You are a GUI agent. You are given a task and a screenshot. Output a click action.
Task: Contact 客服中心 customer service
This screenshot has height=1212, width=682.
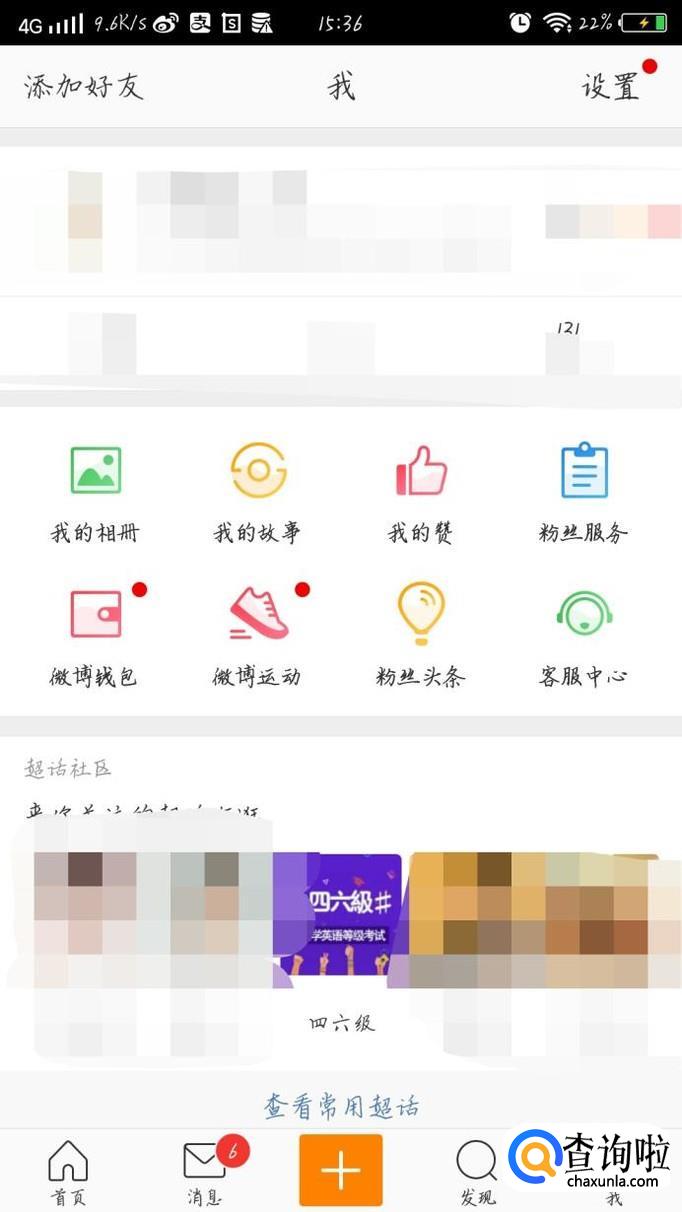[x=583, y=637]
